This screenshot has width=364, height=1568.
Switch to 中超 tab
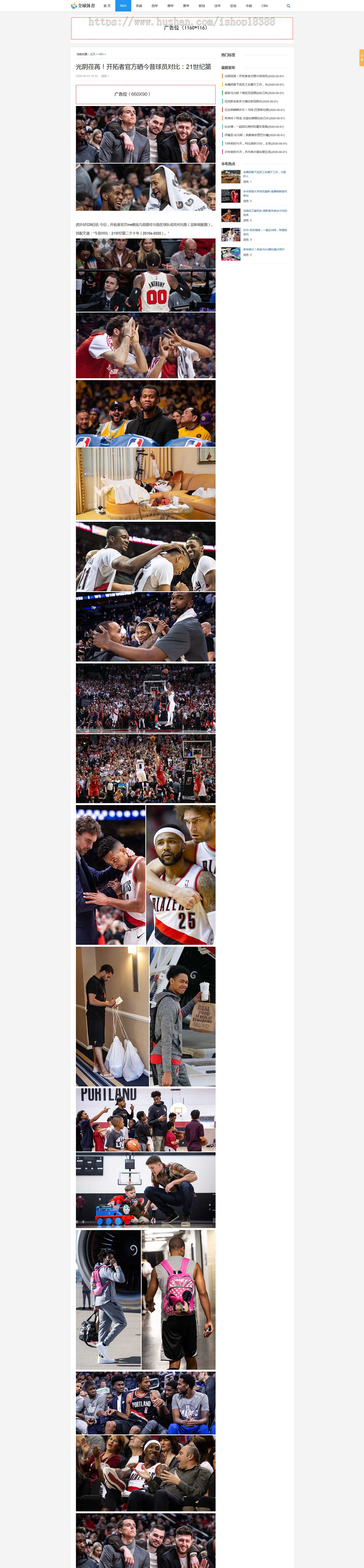click(x=249, y=6)
